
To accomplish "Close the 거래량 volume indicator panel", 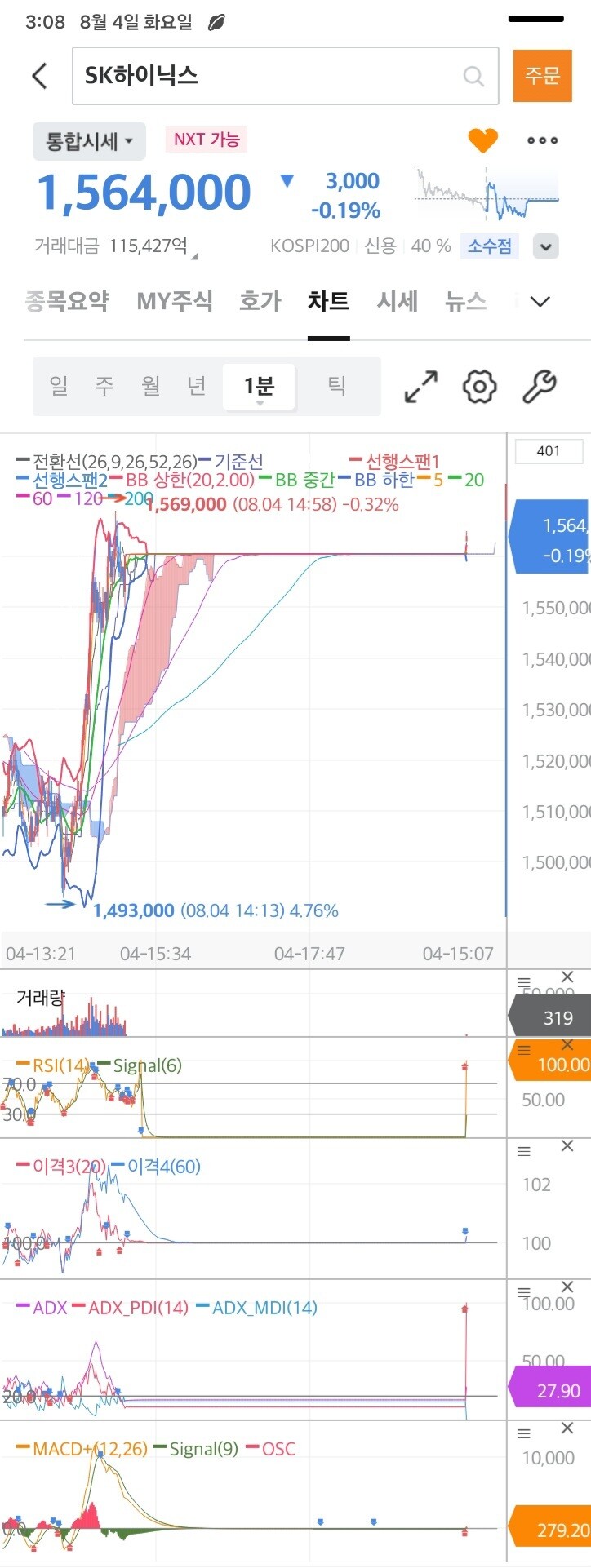I will [568, 977].
